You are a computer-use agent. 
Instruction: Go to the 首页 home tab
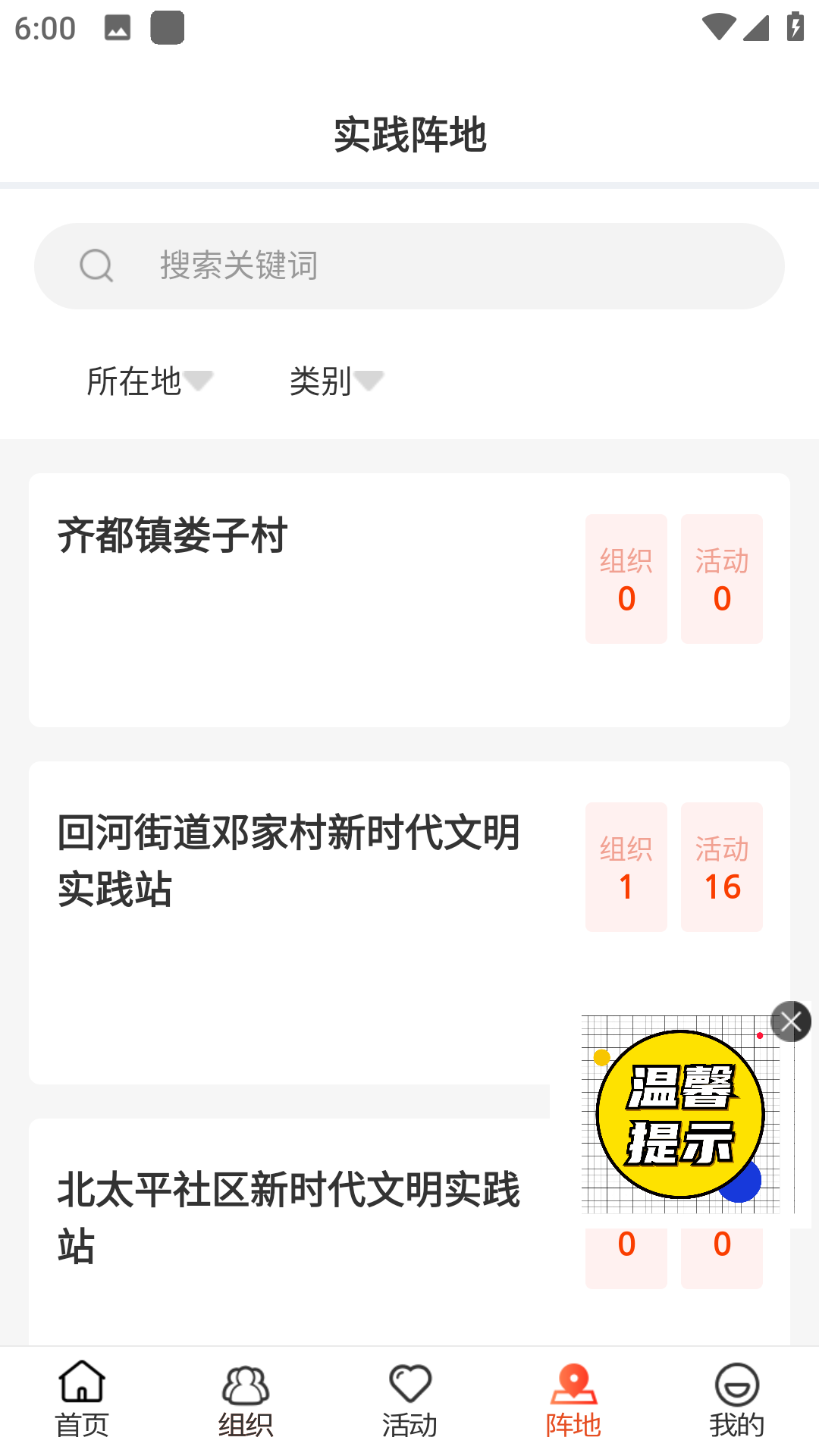pyautogui.click(x=82, y=1401)
